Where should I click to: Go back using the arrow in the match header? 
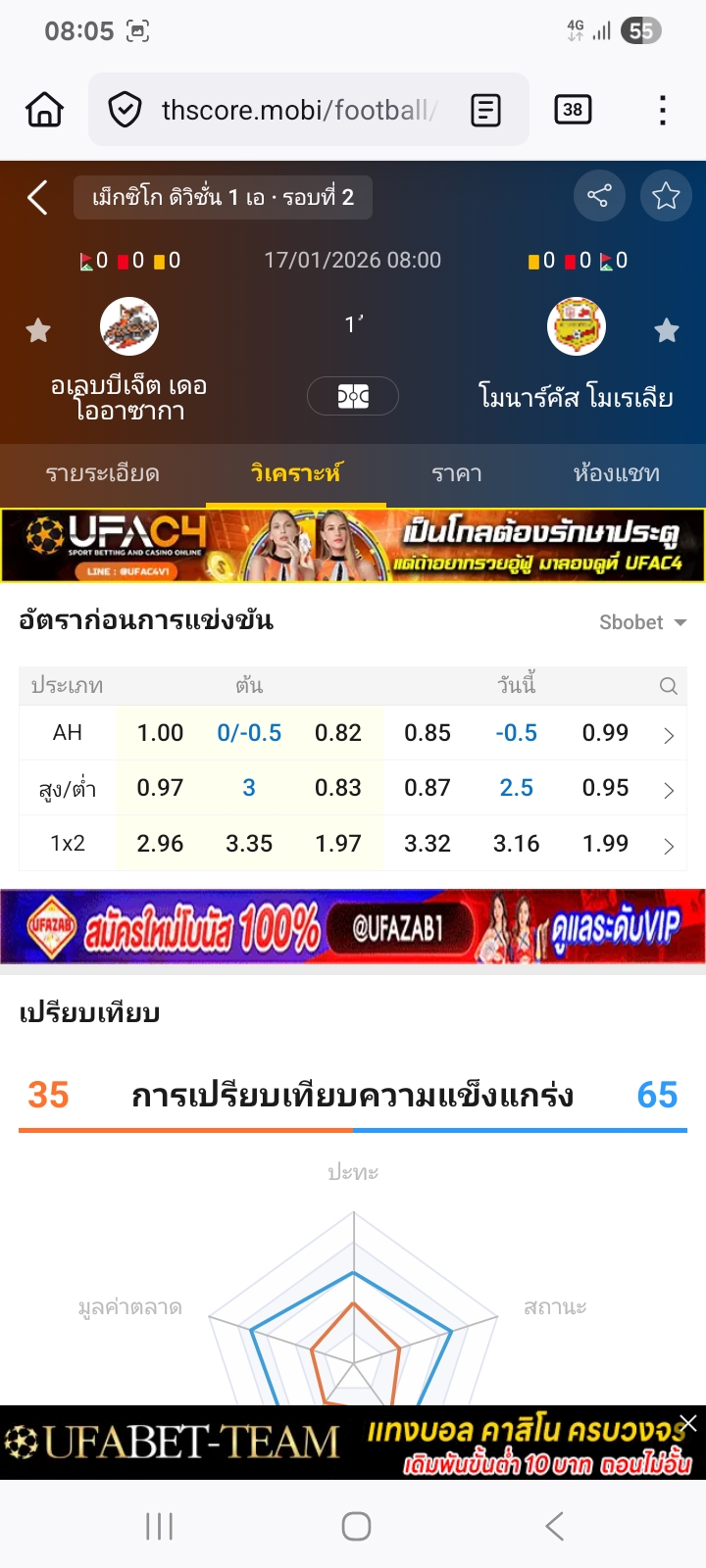tap(37, 197)
